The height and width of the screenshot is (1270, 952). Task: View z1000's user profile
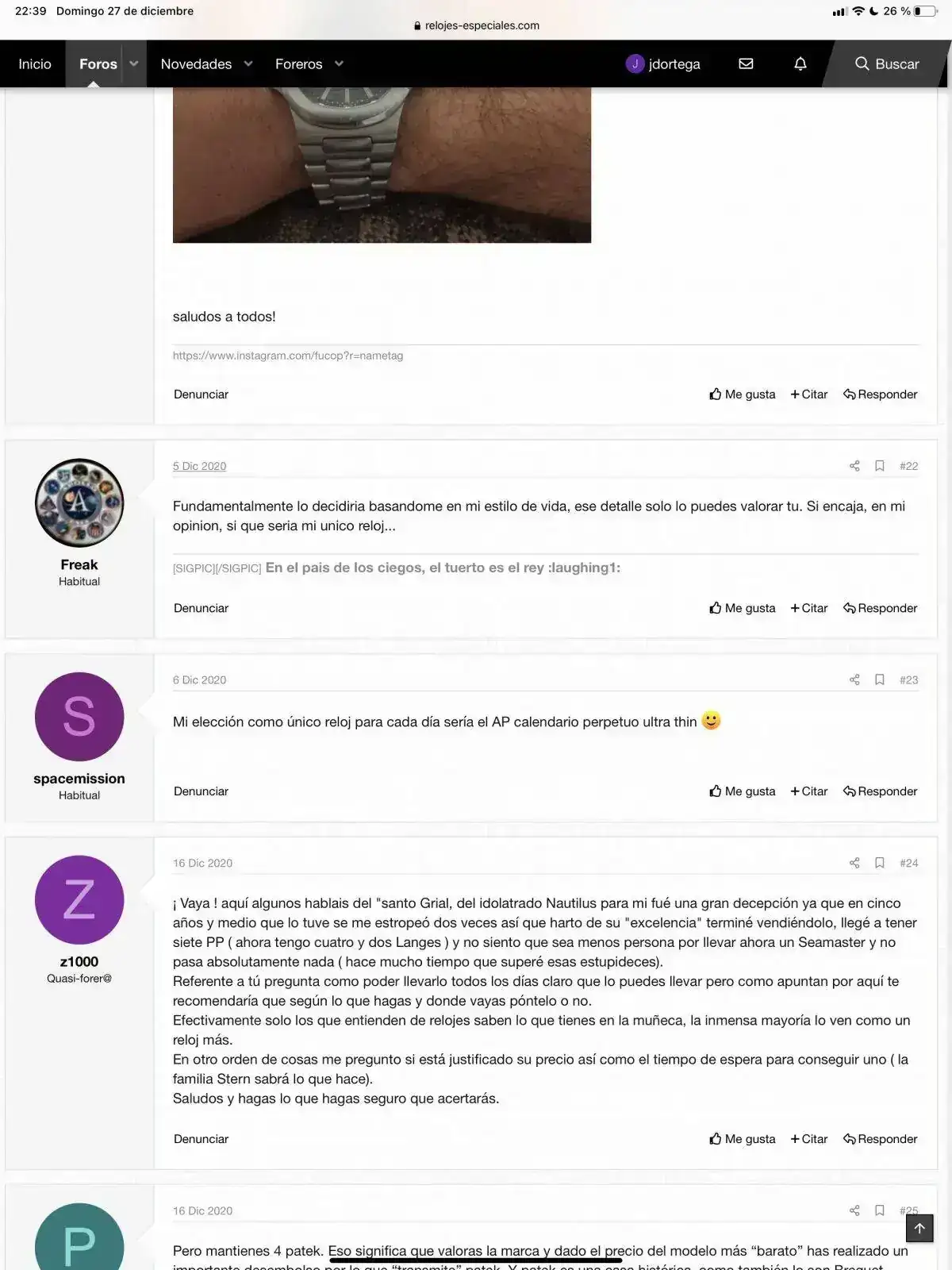pyautogui.click(x=79, y=961)
